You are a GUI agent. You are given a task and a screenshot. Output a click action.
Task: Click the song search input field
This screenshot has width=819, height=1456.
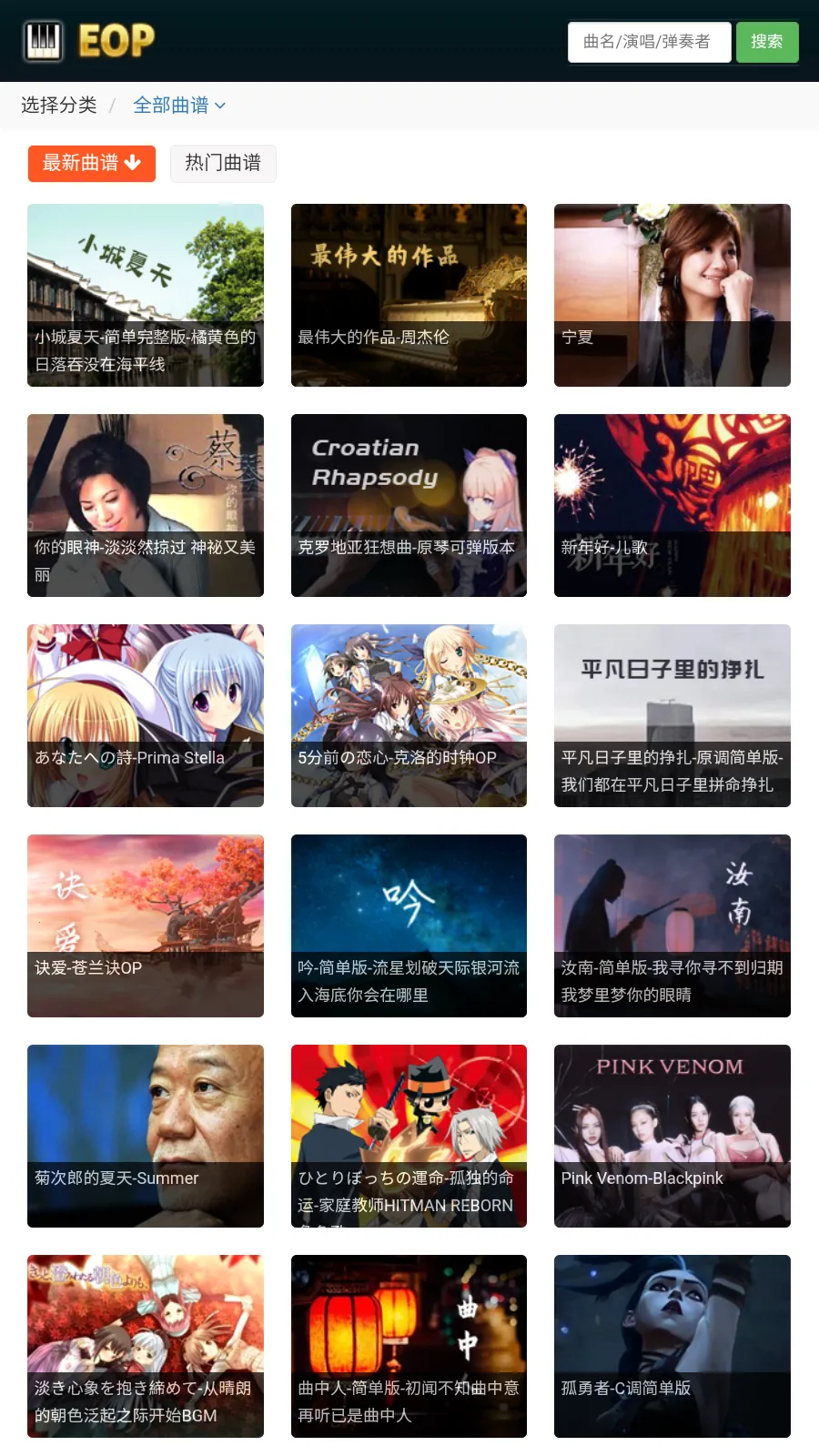coord(649,41)
